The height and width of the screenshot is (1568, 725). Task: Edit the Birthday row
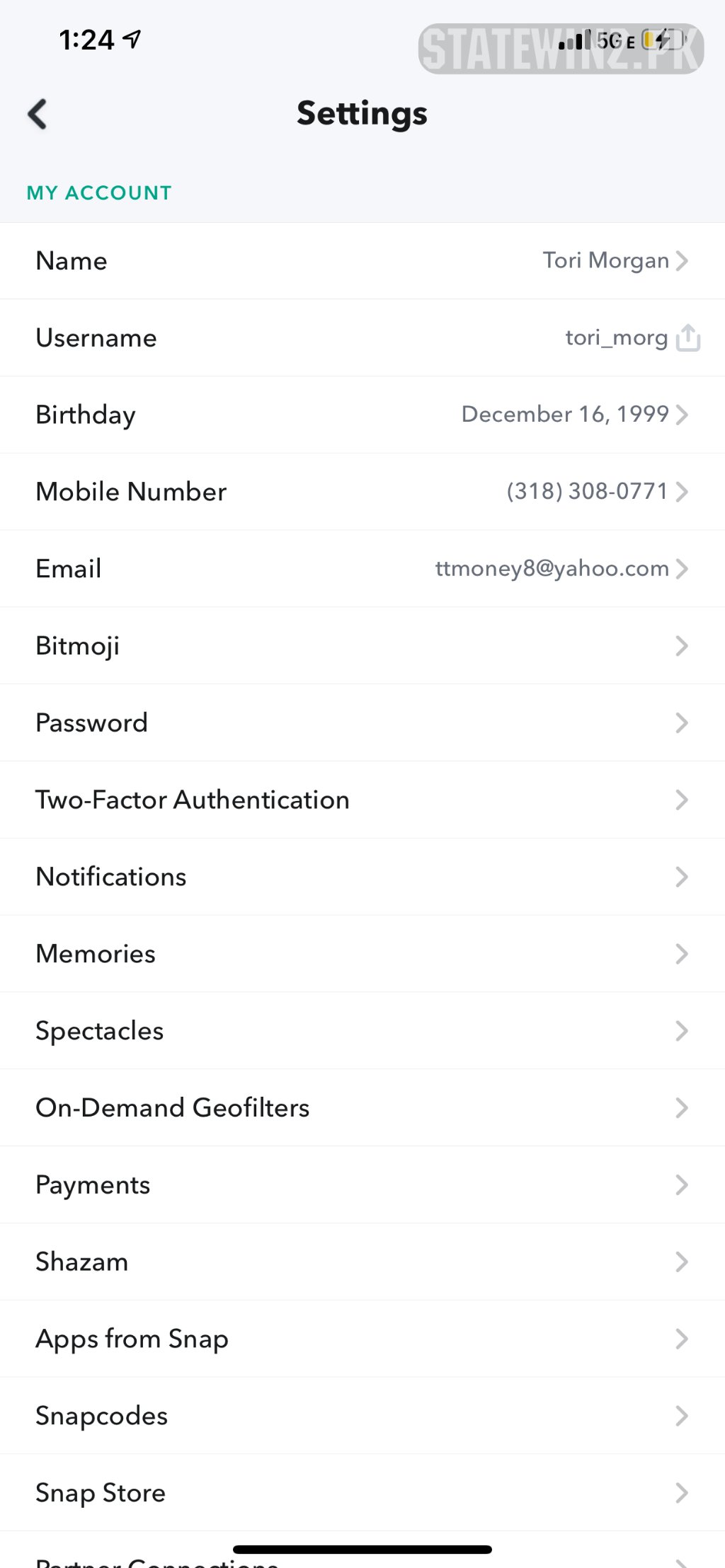coord(362,415)
